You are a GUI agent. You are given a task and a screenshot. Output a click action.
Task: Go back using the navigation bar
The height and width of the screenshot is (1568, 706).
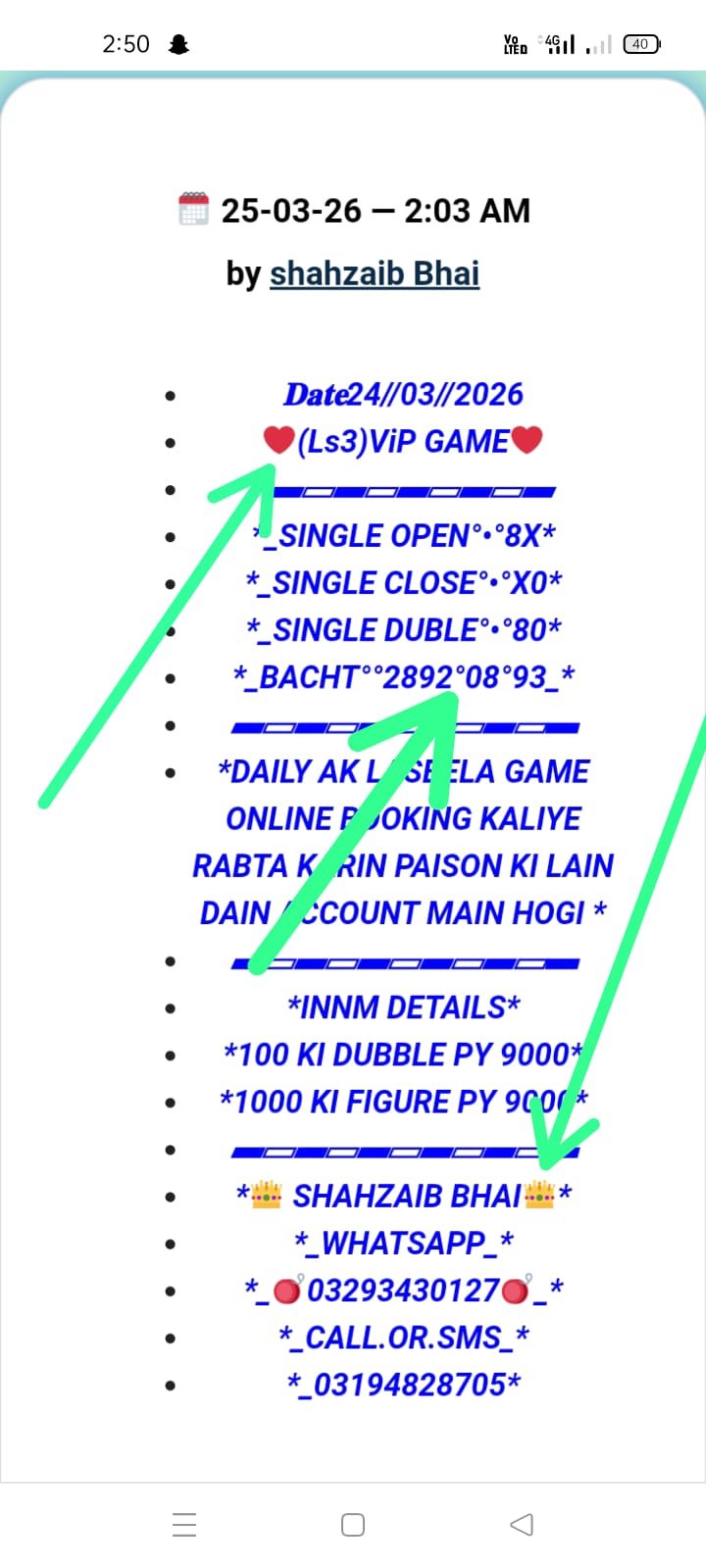(x=522, y=1524)
